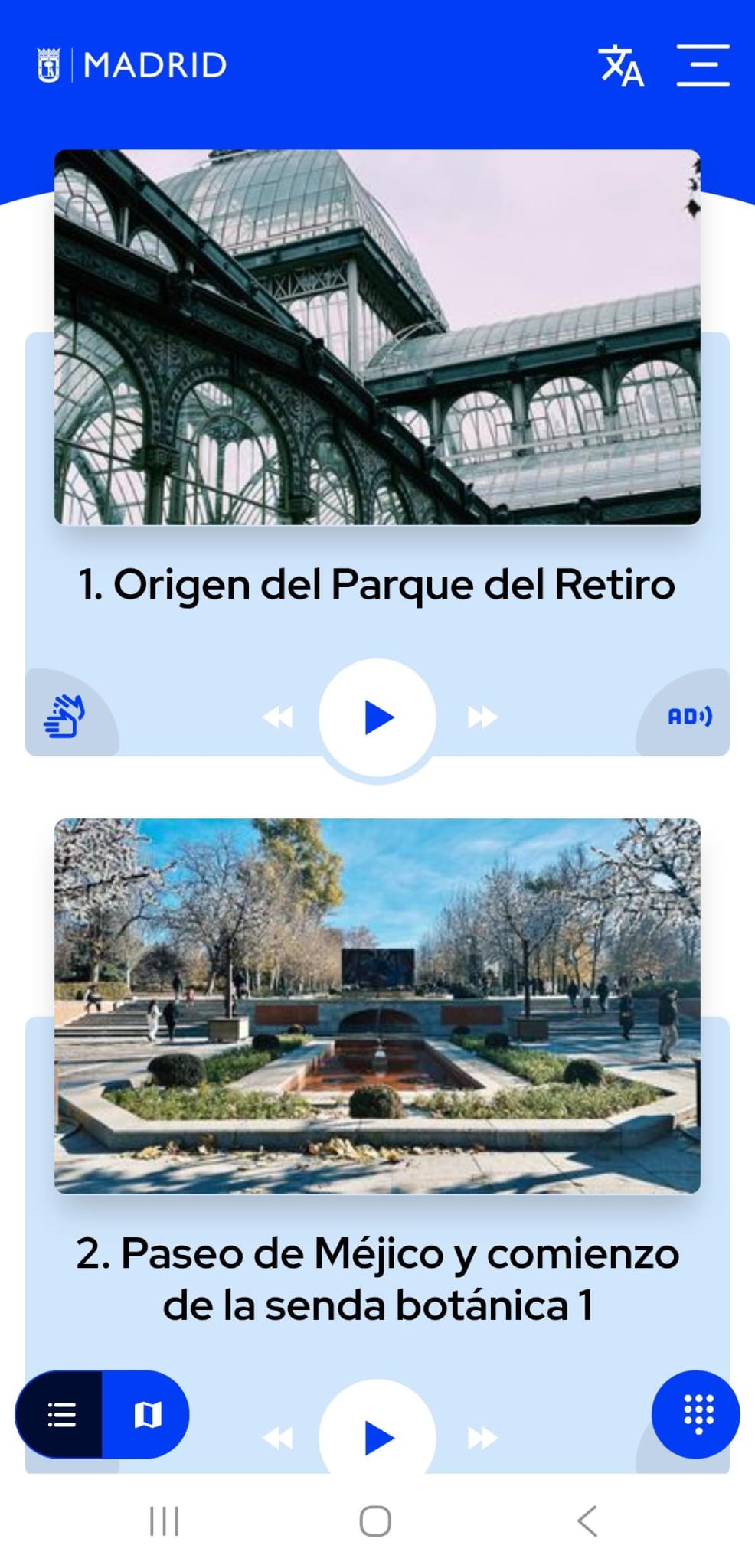755x1568 pixels.
Task: Open the Paseo de Méjico photo card
Action: (x=377, y=1006)
